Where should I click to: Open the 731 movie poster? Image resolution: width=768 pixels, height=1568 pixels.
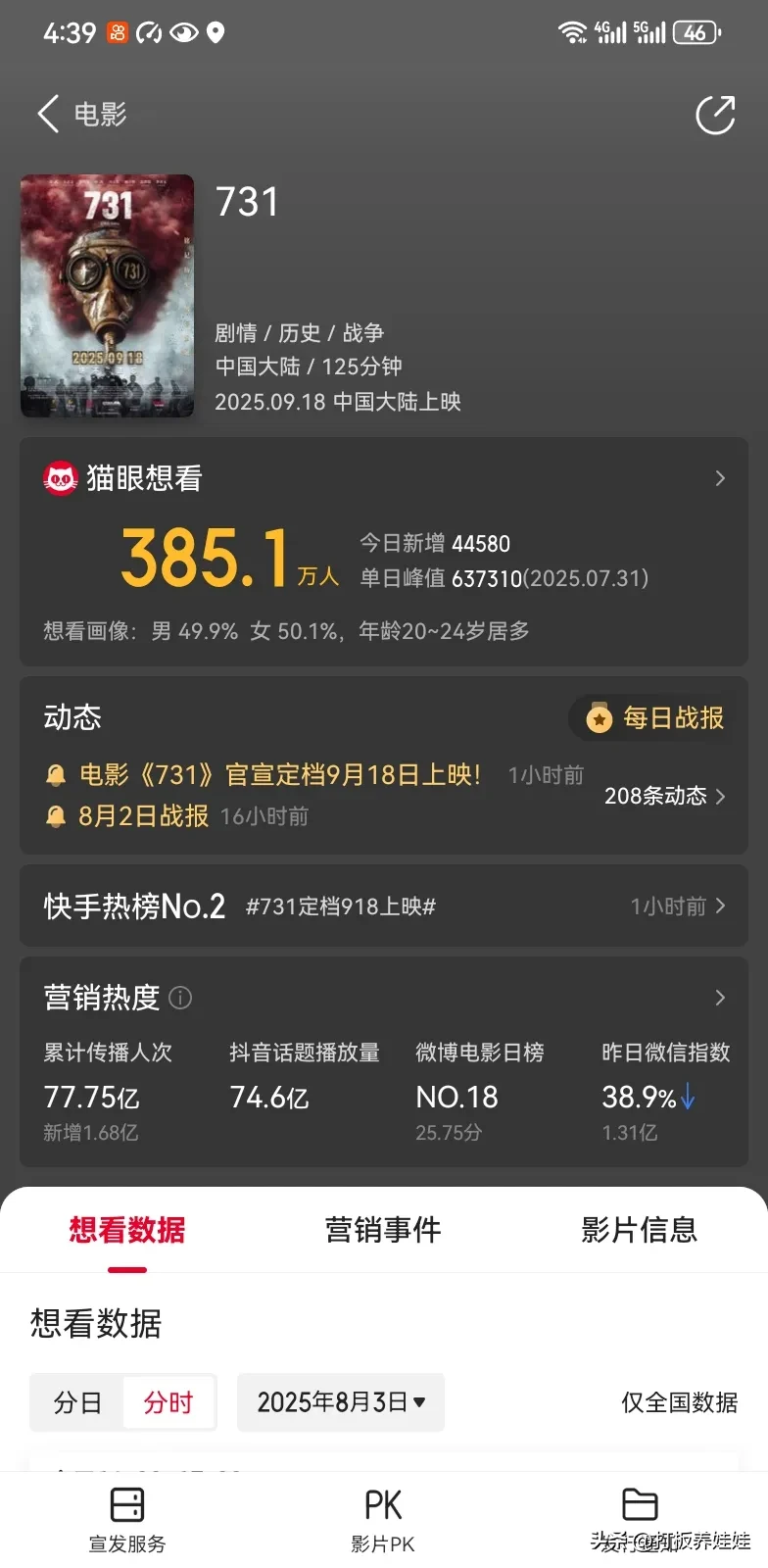(108, 296)
